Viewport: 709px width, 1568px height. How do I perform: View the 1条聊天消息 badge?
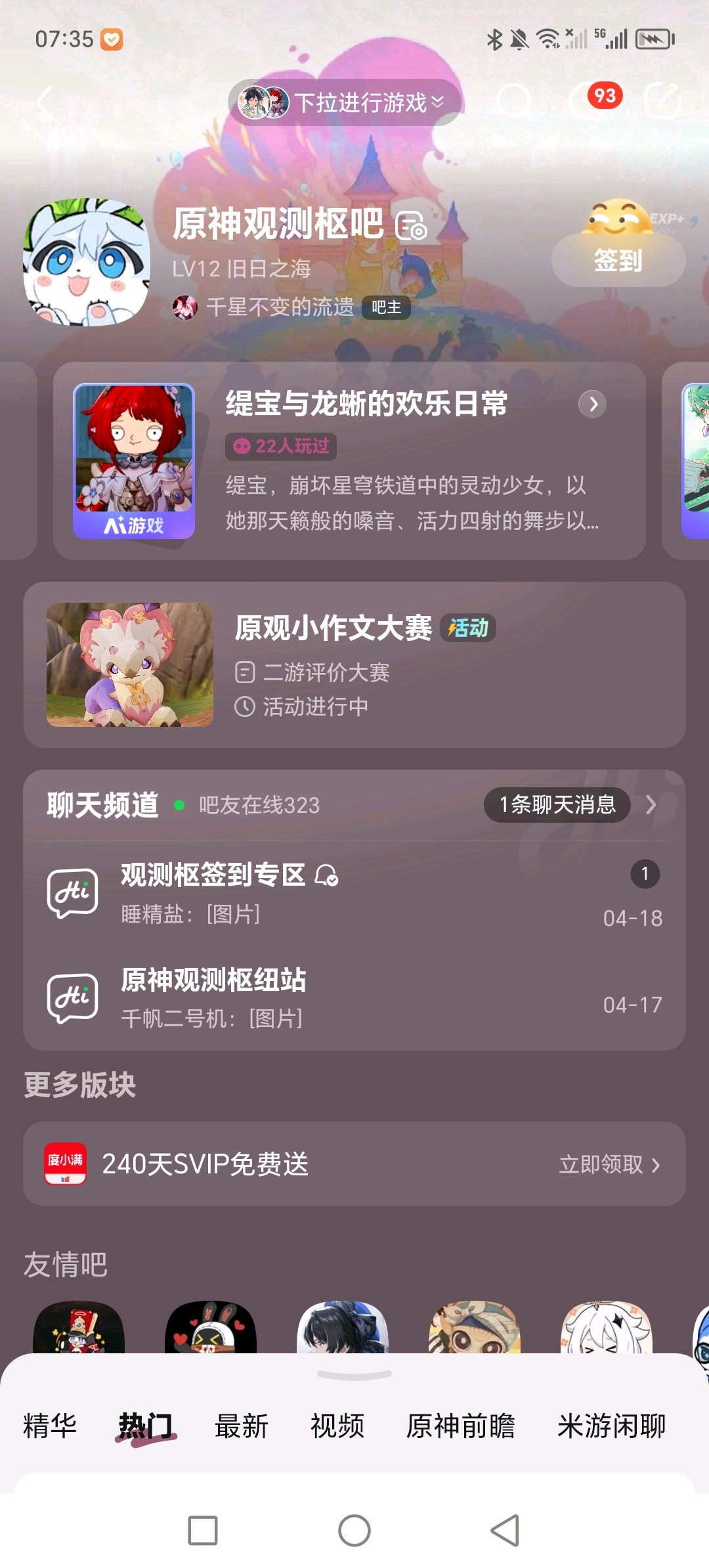coord(557,805)
